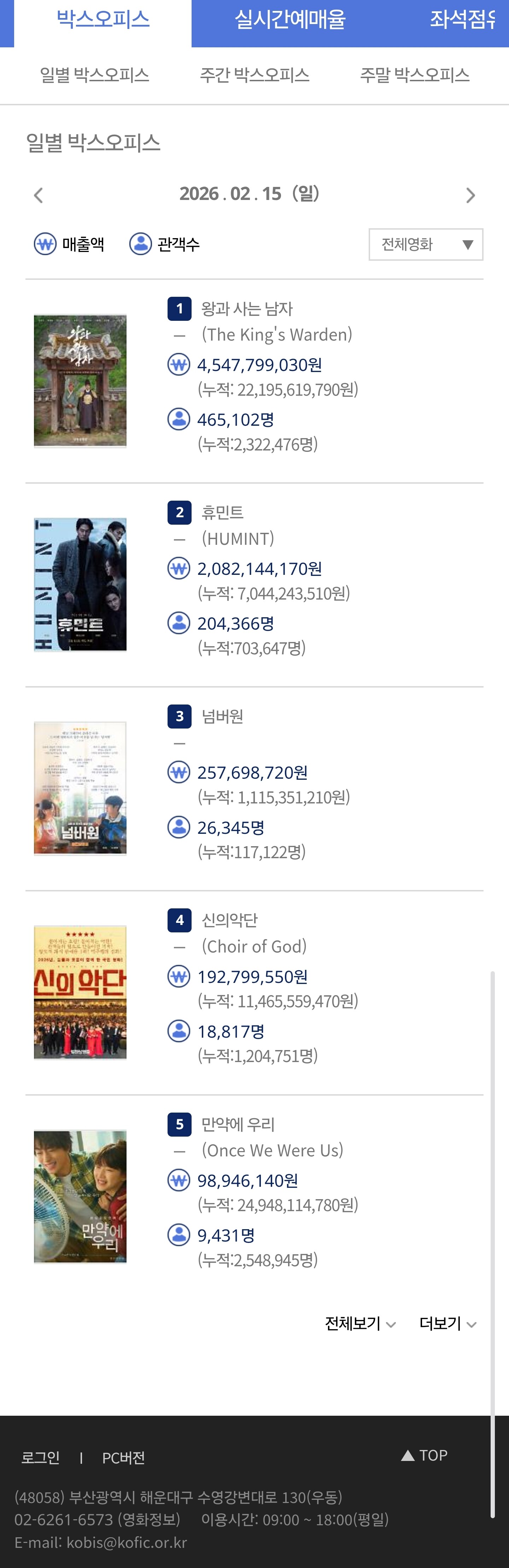This screenshot has width=509, height=1568.
Task: Open the 넘버원 movie entry
Action: tap(223, 717)
